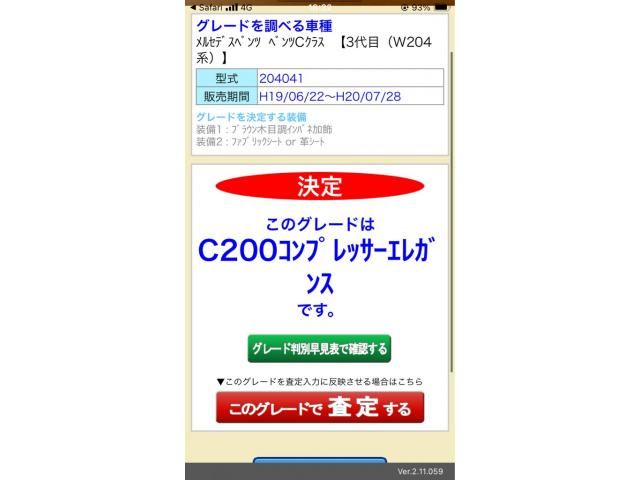Tap the red このグレードで査定する button

(x=319, y=408)
